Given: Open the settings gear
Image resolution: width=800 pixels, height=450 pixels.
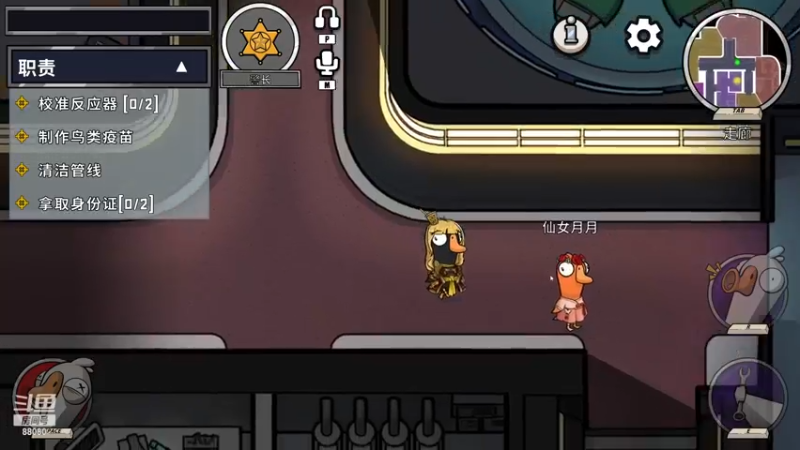Looking at the screenshot, I should pyautogui.click(x=643, y=36).
